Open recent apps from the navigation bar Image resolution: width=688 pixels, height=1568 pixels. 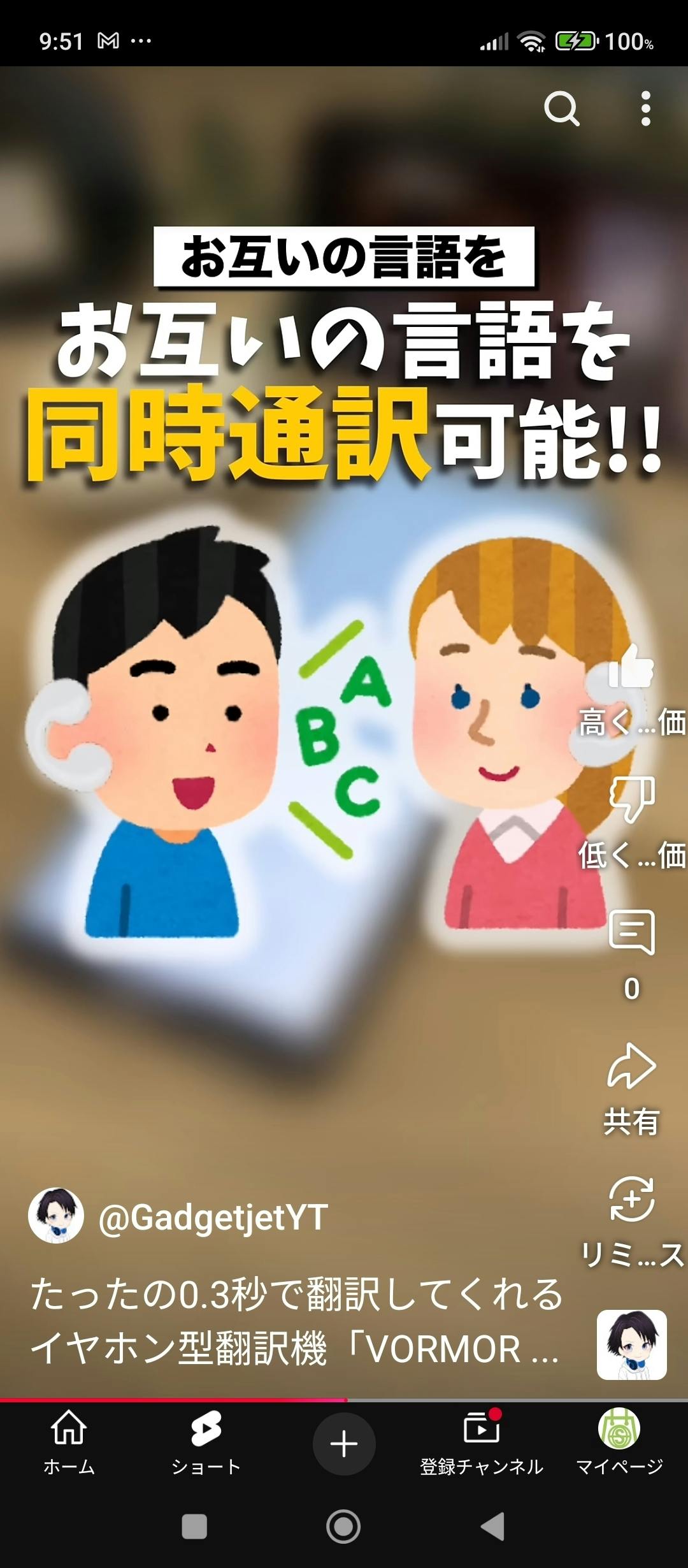click(194, 1527)
